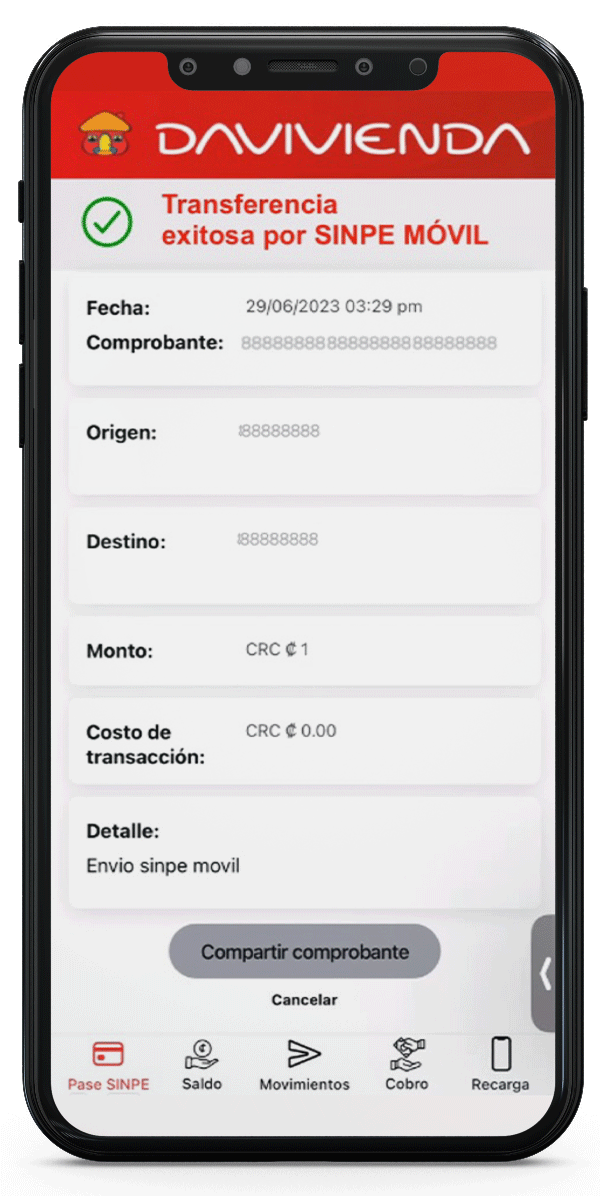Go to the Movimientos tab

pyautogui.click(x=304, y=1066)
